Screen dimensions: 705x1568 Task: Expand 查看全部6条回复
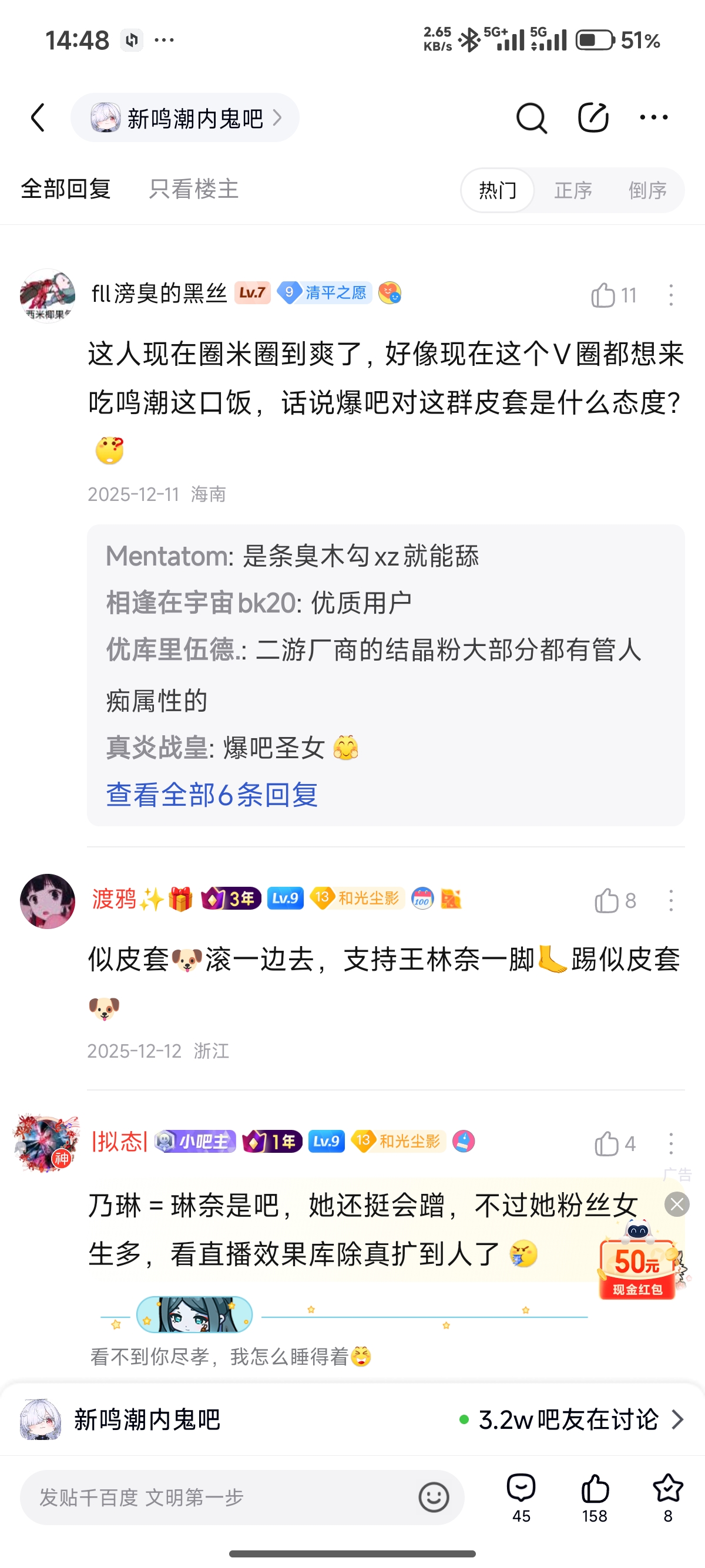[212, 795]
